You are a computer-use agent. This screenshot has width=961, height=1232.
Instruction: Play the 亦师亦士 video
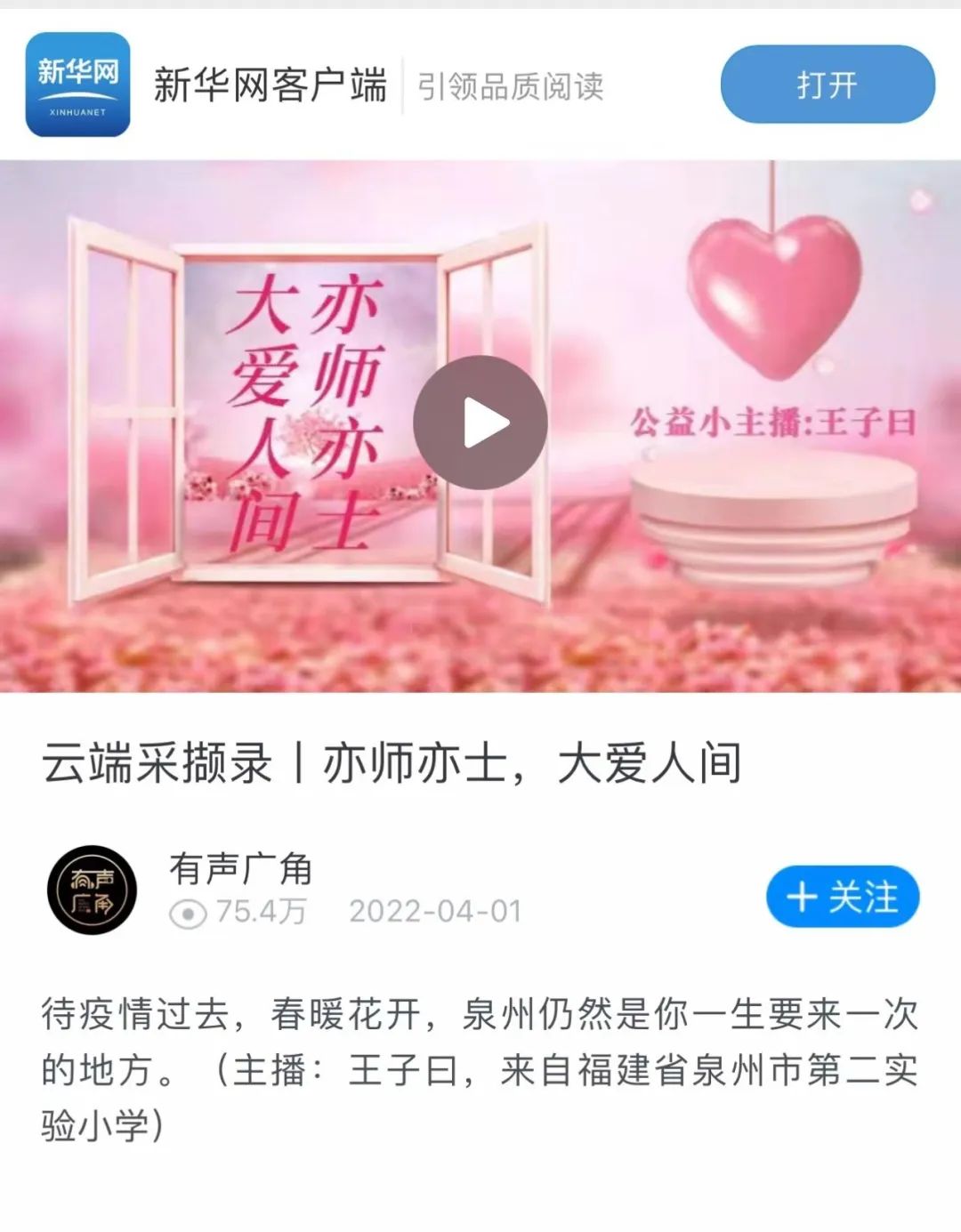tap(480, 423)
